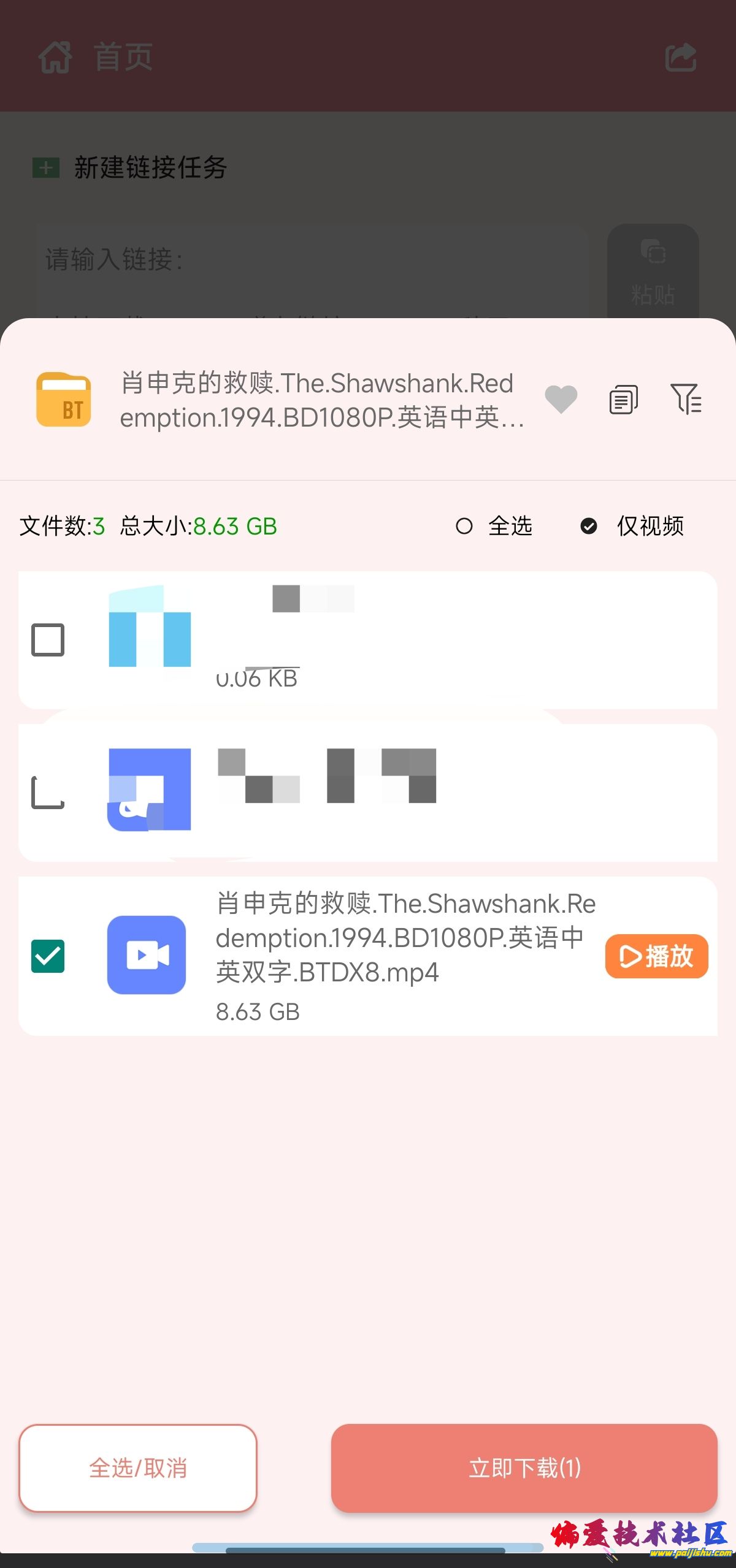Check the box for the 0.06 KB file
The height and width of the screenshot is (1568, 736).
coord(48,640)
